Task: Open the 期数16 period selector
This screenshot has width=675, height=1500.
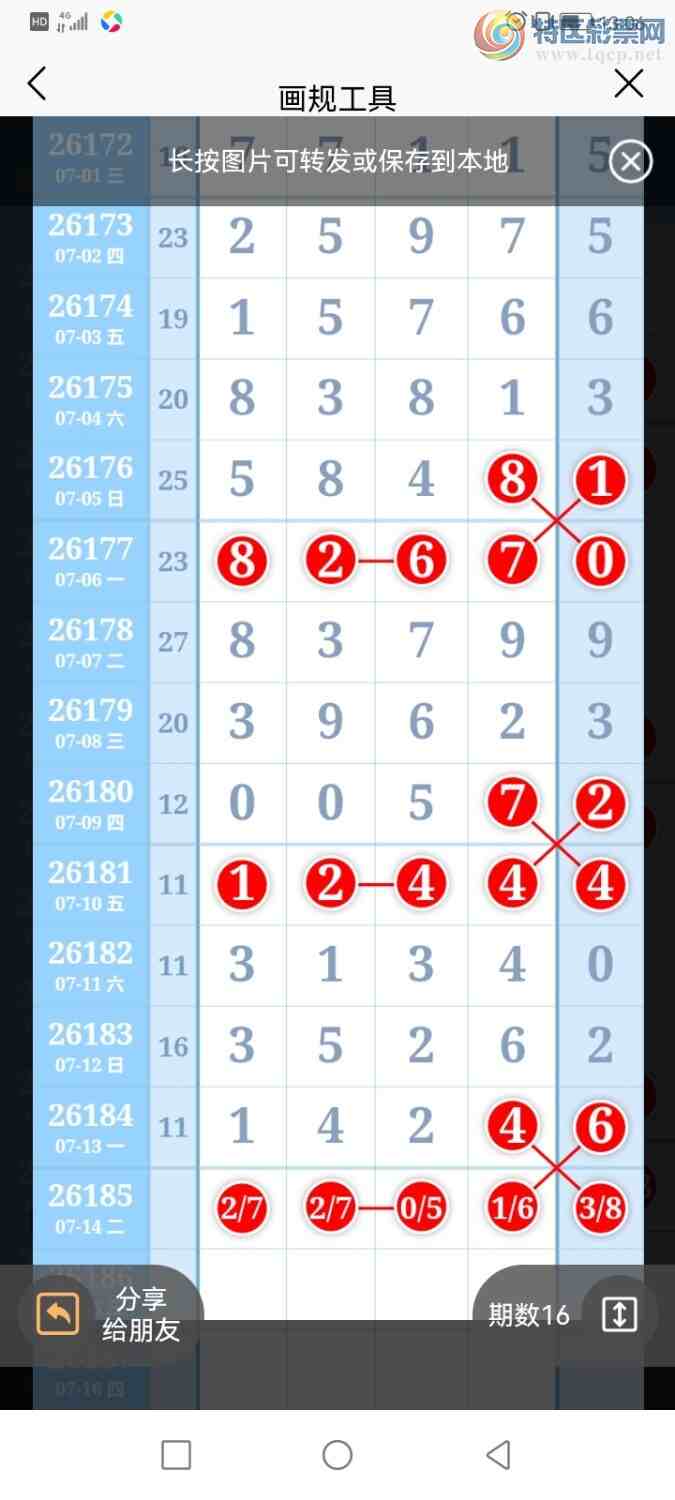Action: pos(564,1314)
